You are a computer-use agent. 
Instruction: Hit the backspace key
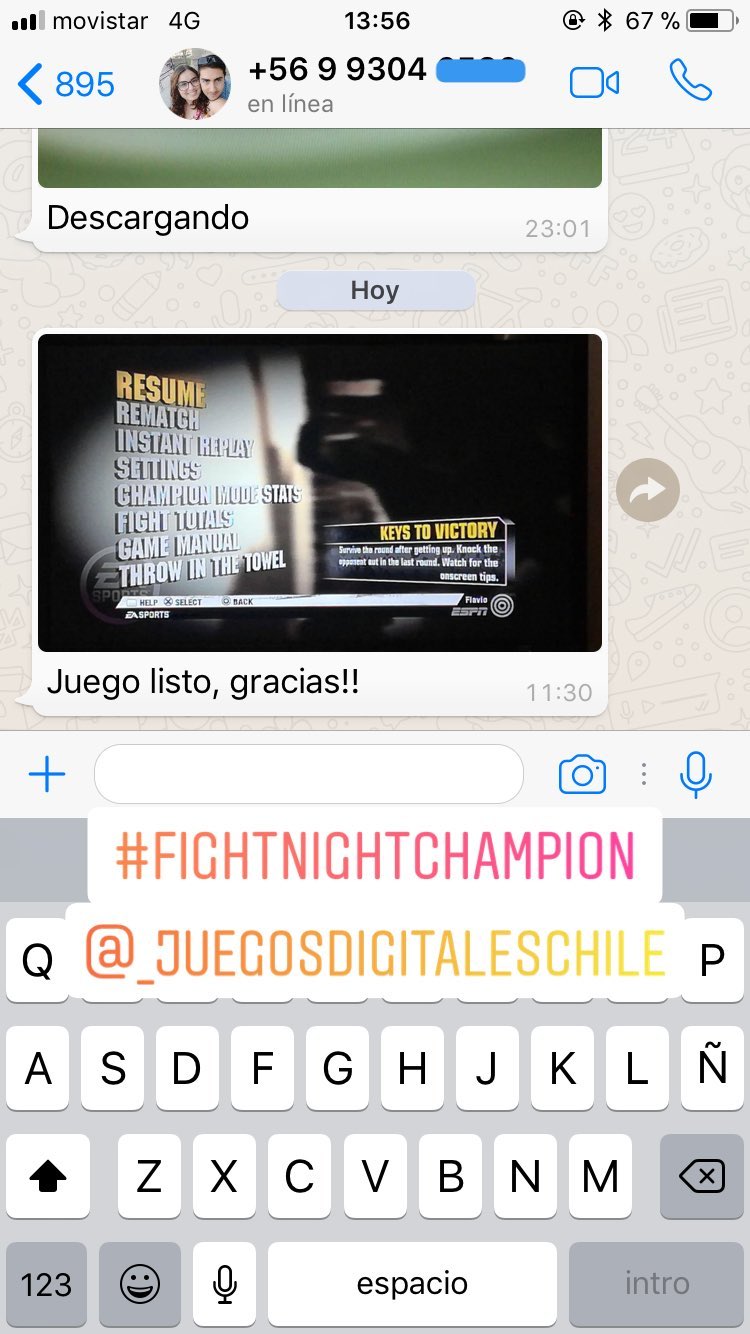[702, 1176]
